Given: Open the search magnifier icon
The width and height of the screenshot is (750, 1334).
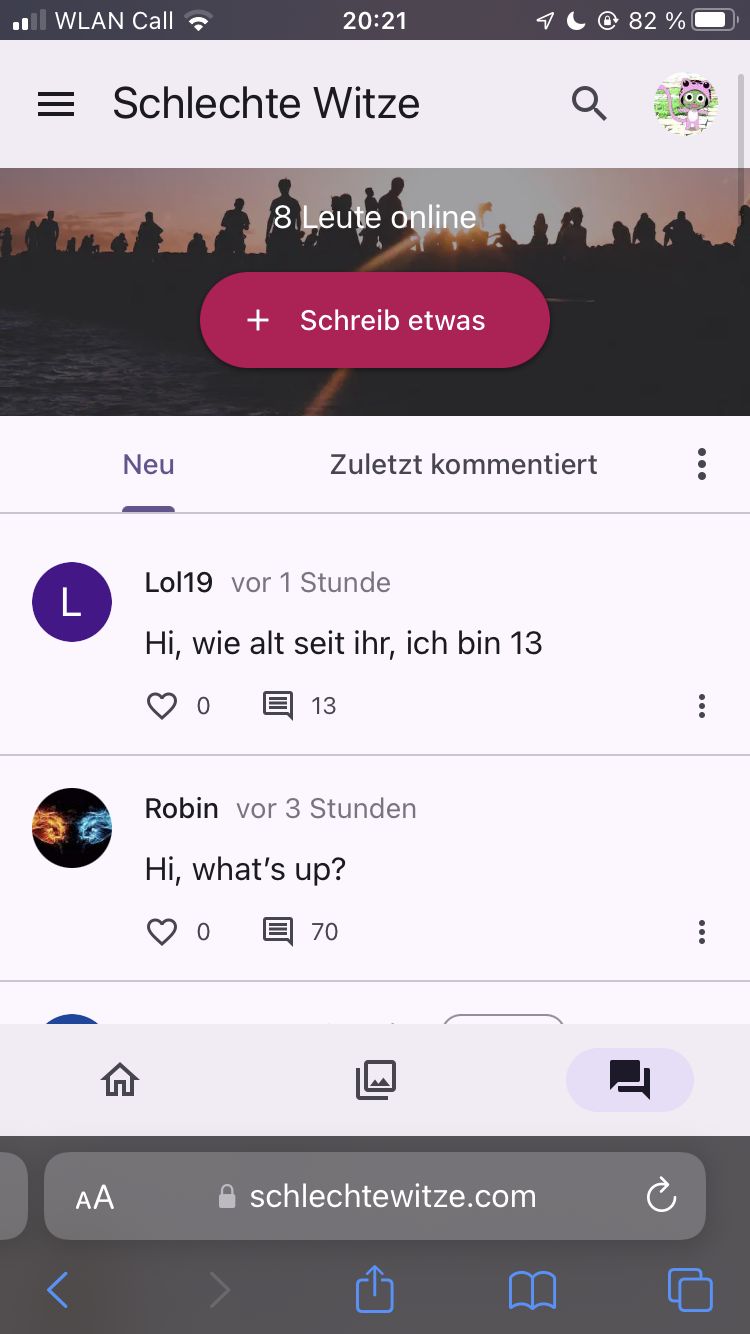Looking at the screenshot, I should click(589, 103).
